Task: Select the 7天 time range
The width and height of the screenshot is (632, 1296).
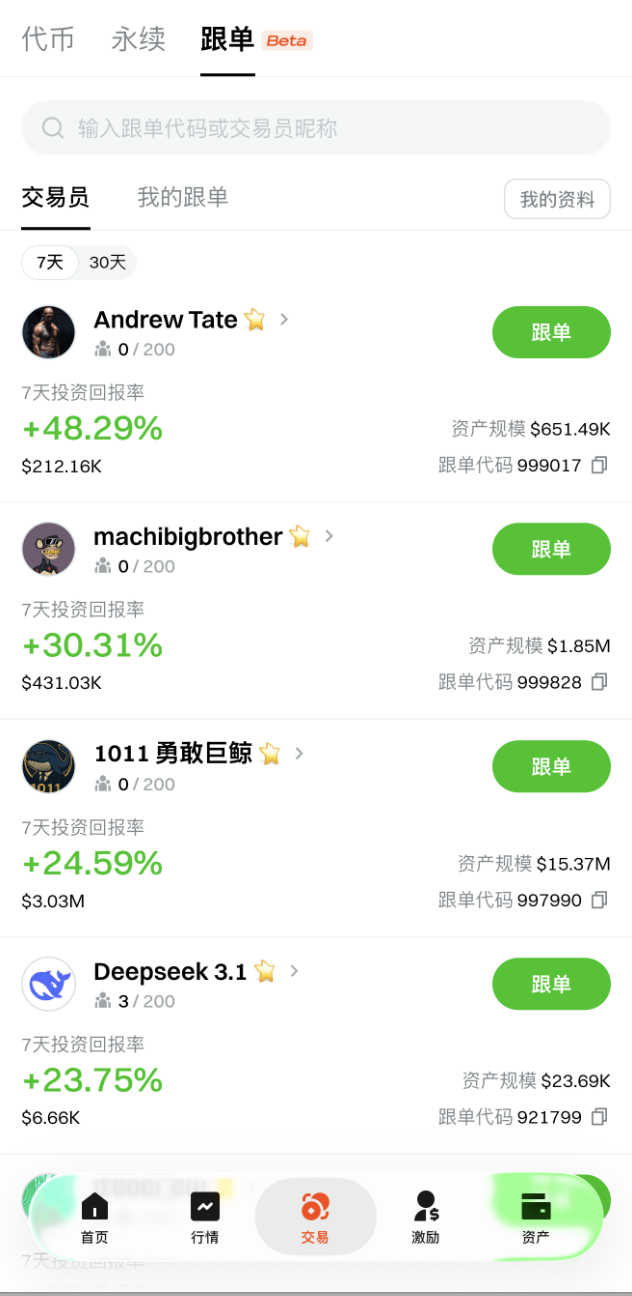Action: [x=50, y=263]
